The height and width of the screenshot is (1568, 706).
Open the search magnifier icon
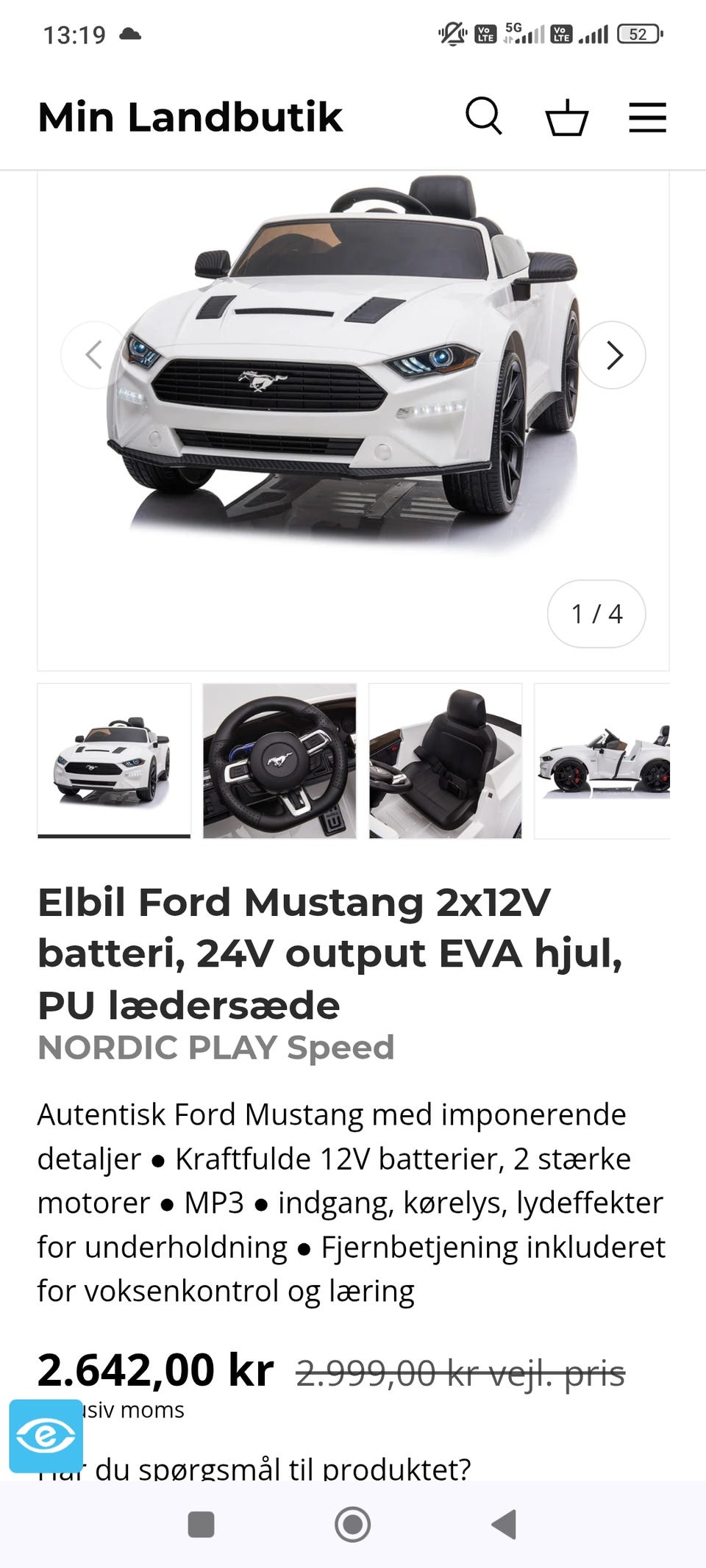coord(483,116)
